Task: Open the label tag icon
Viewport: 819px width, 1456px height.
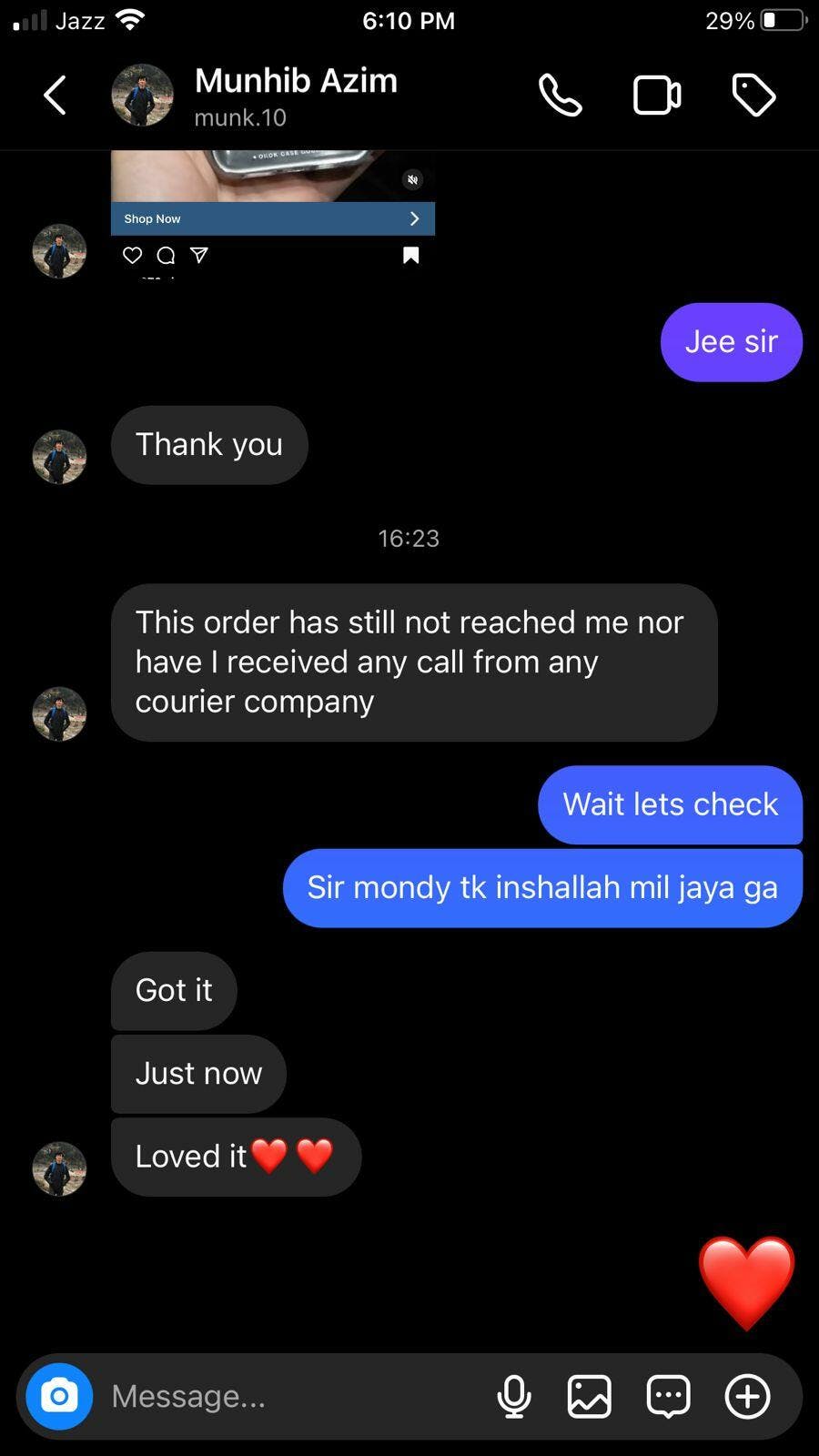Action: click(753, 96)
